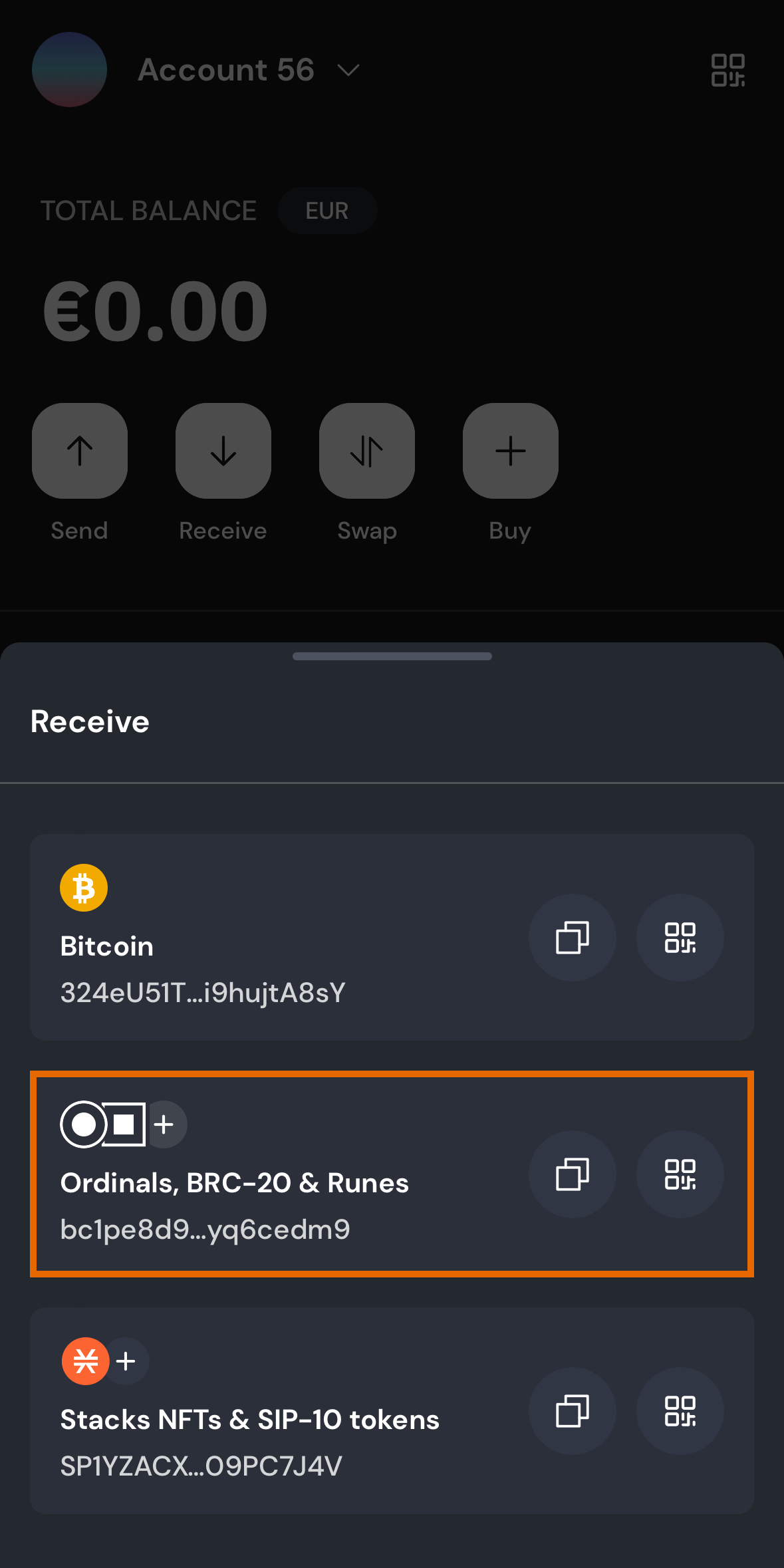Screen dimensions: 784x1568
Task: Open the QR scanner in header
Action: click(727, 70)
